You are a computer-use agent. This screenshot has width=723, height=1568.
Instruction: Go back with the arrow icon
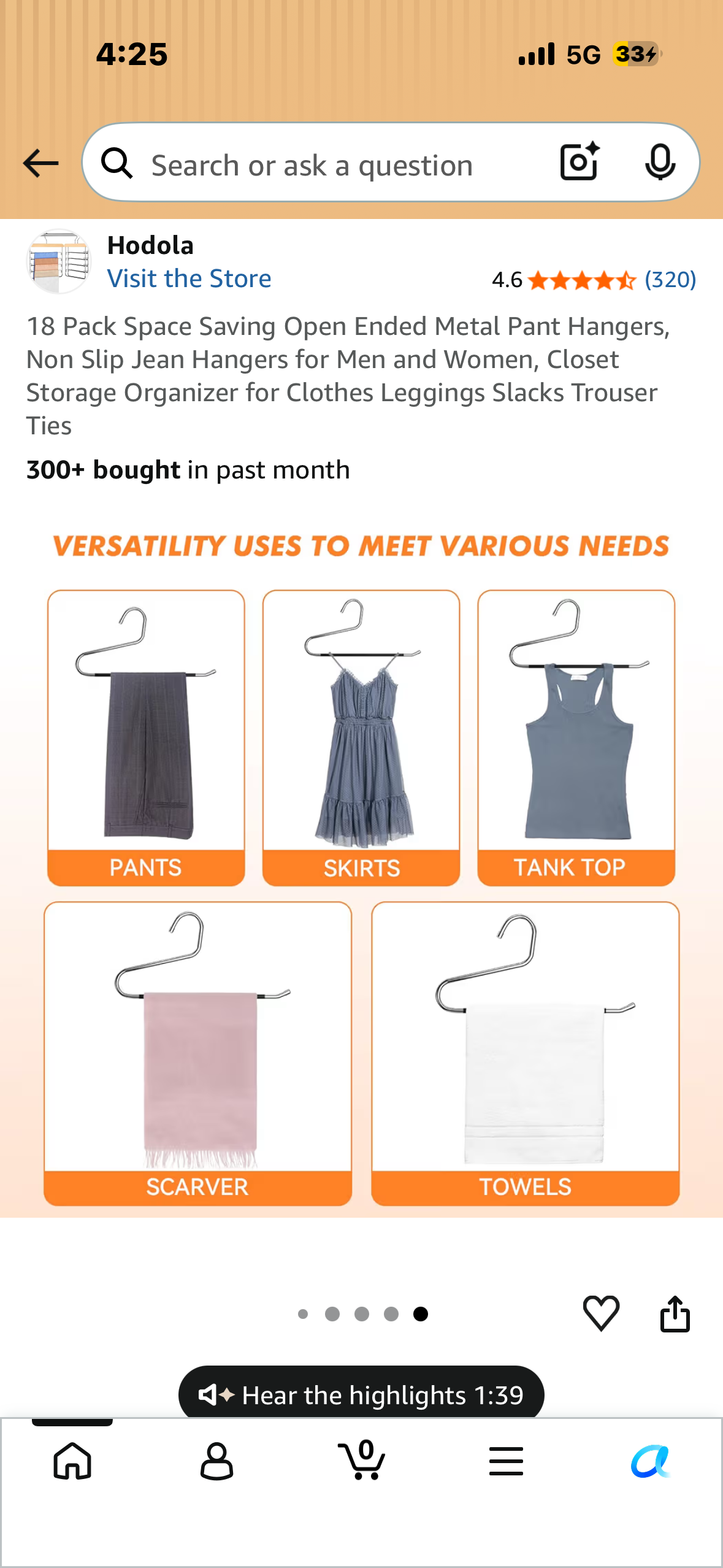tap(40, 163)
